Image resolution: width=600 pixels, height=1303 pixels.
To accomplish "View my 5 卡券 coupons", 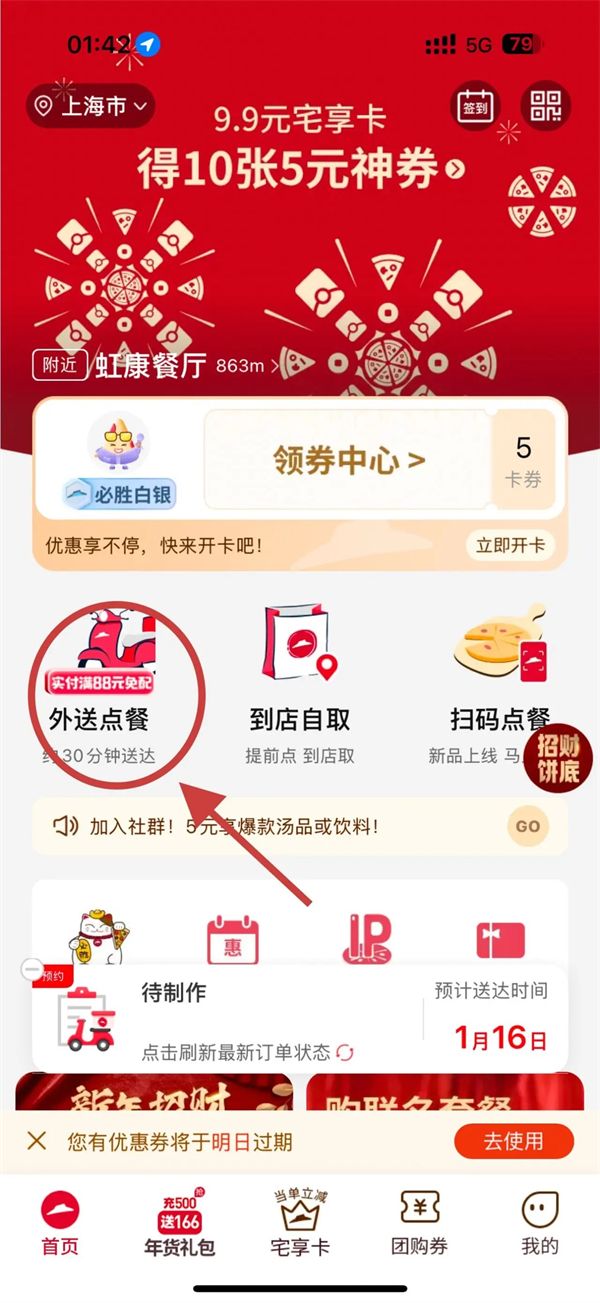I will pos(523,460).
